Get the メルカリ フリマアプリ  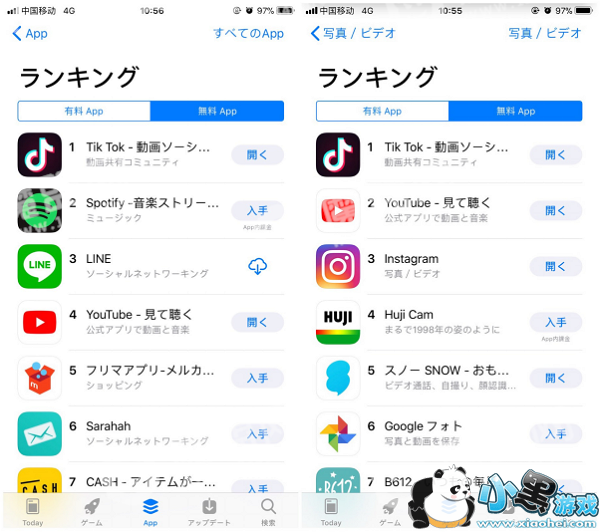(257, 378)
